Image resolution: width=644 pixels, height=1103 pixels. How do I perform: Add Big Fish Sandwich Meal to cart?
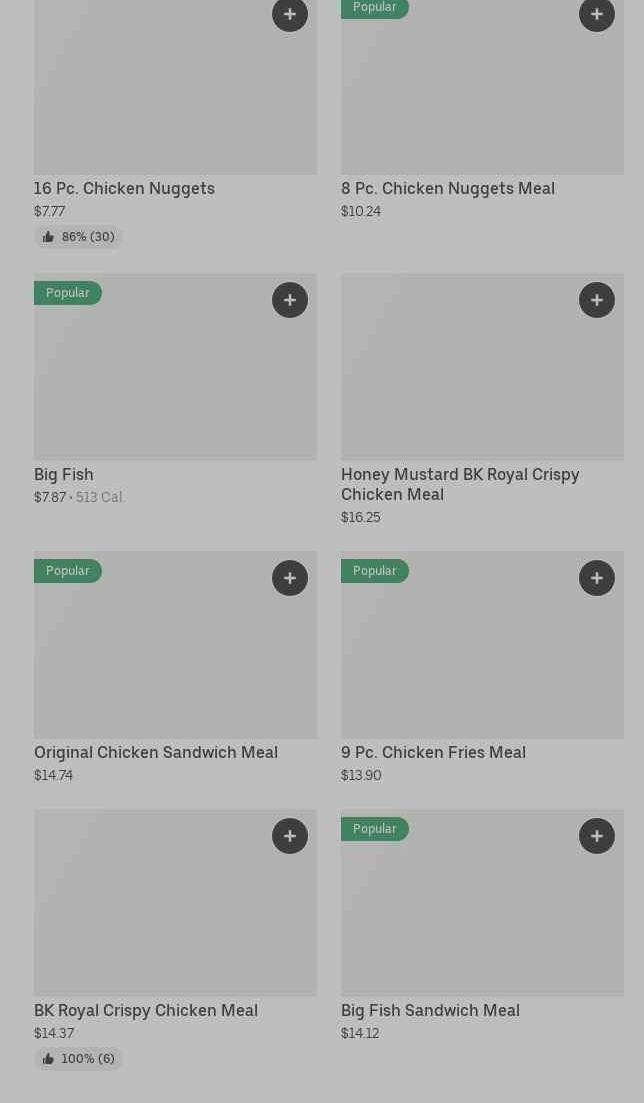tap(597, 836)
